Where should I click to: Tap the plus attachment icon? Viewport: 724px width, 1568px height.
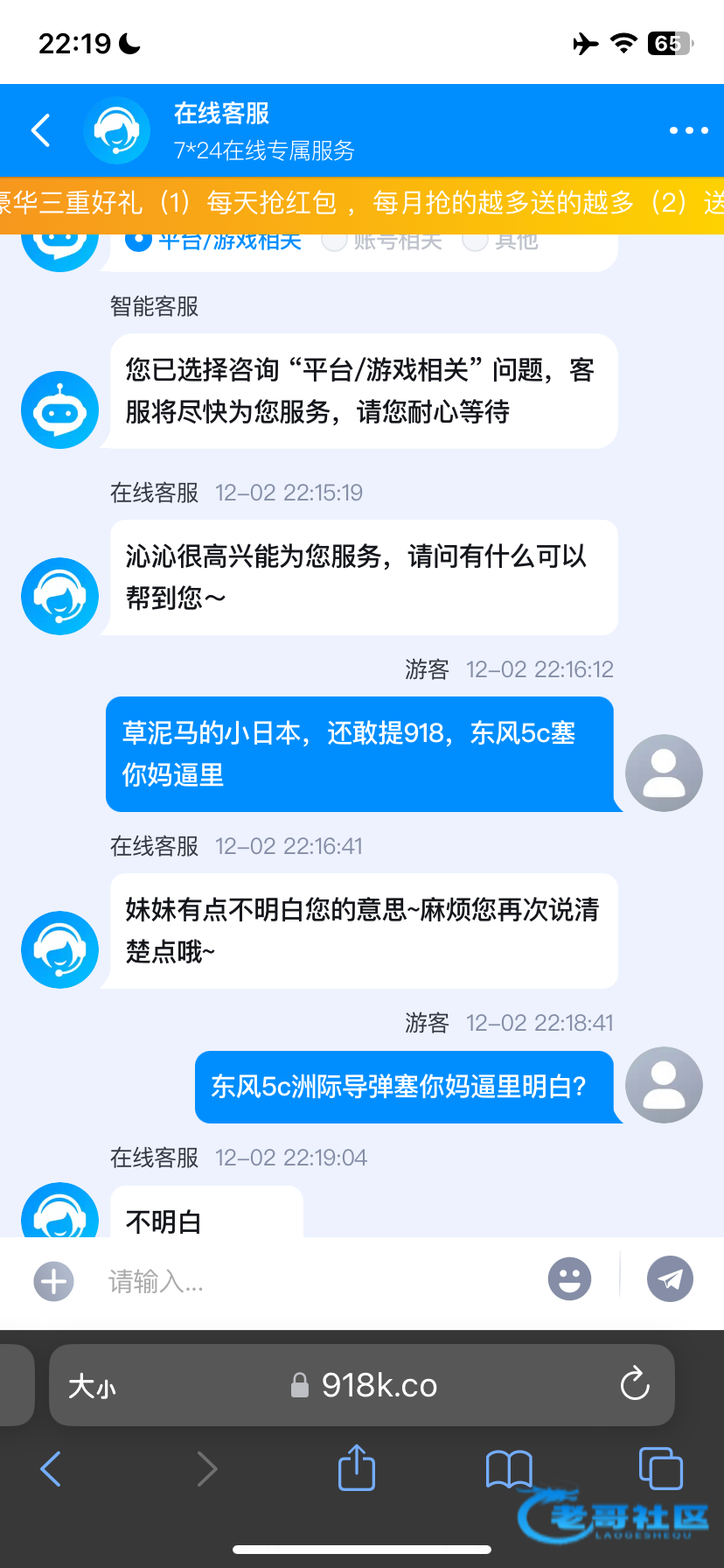click(53, 1282)
